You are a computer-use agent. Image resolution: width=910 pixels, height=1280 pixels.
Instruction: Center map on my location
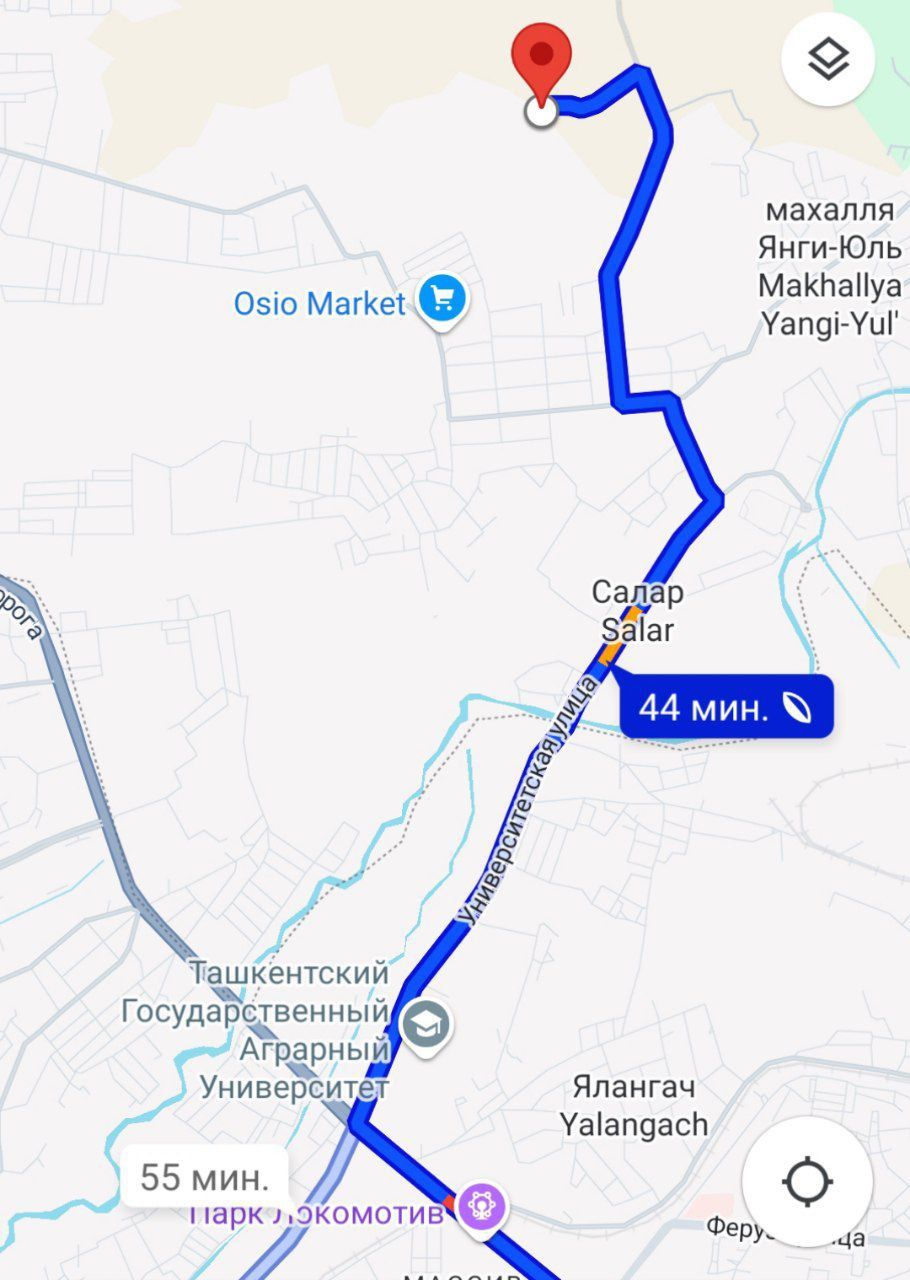(x=807, y=1182)
